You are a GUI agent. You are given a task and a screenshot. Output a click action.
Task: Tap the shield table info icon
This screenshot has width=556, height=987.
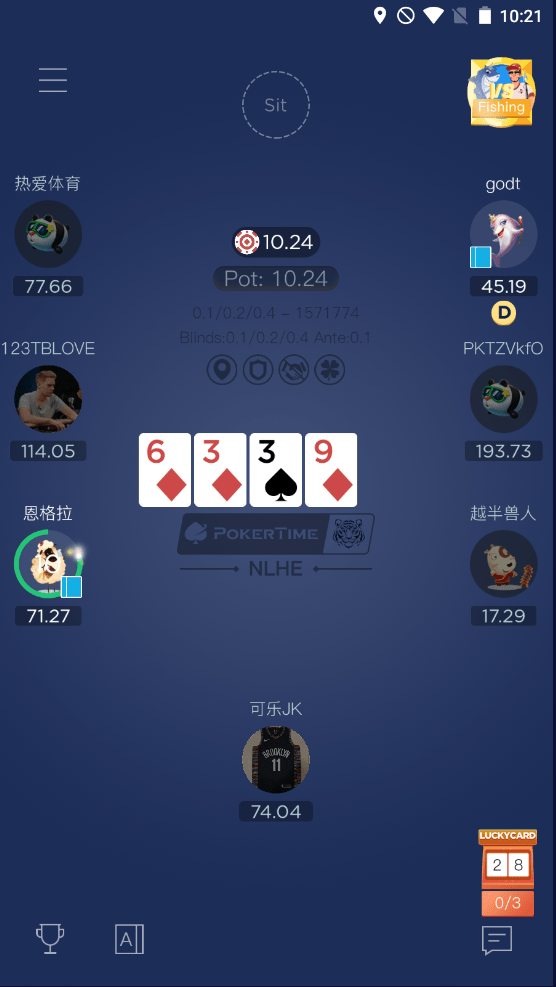click(x=258, y=370)
